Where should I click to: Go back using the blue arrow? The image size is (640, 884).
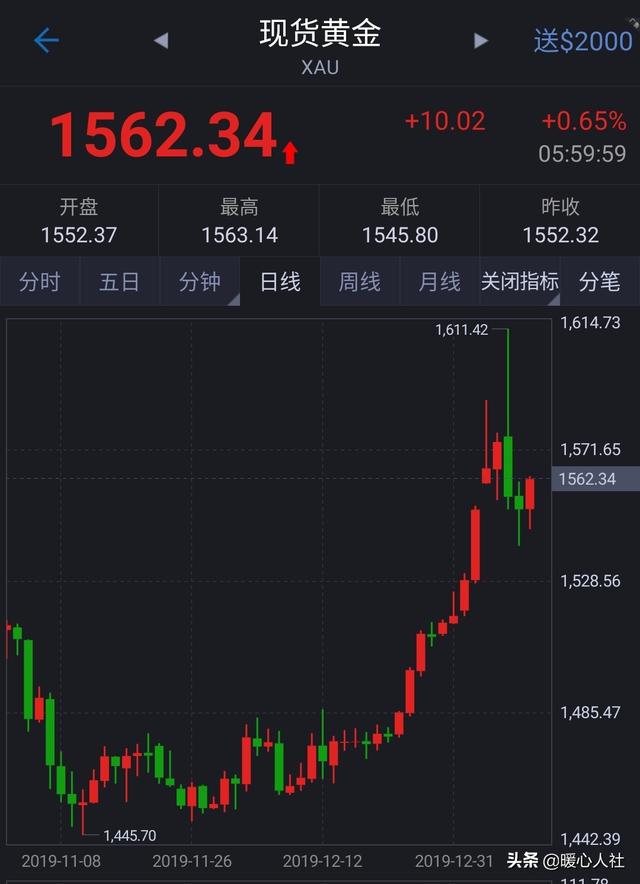(x=46, y=41)
